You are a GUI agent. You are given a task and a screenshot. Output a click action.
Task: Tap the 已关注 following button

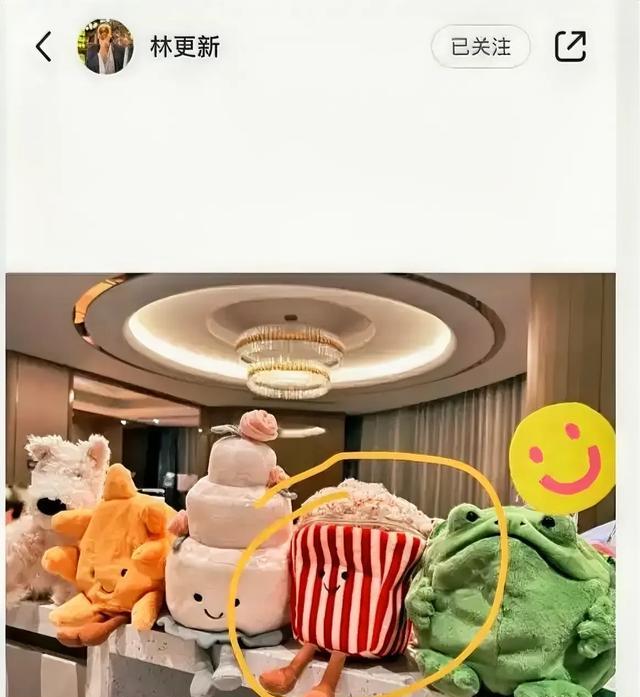tap(480, 47)
